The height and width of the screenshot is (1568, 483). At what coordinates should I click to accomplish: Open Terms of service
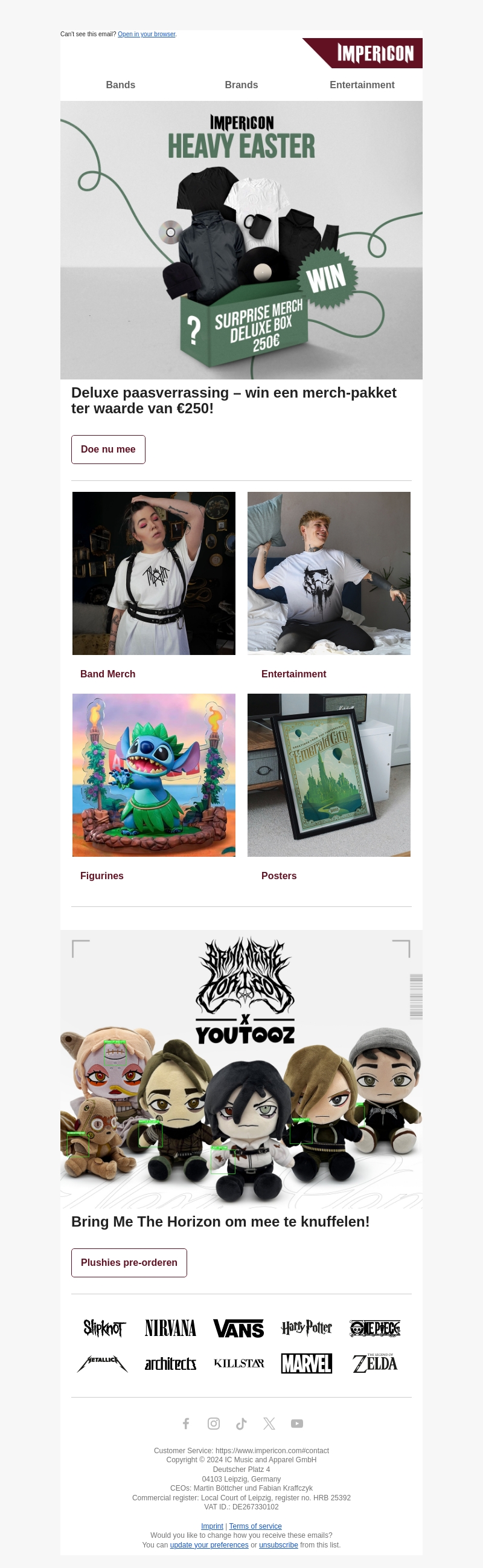[255, 1526]
